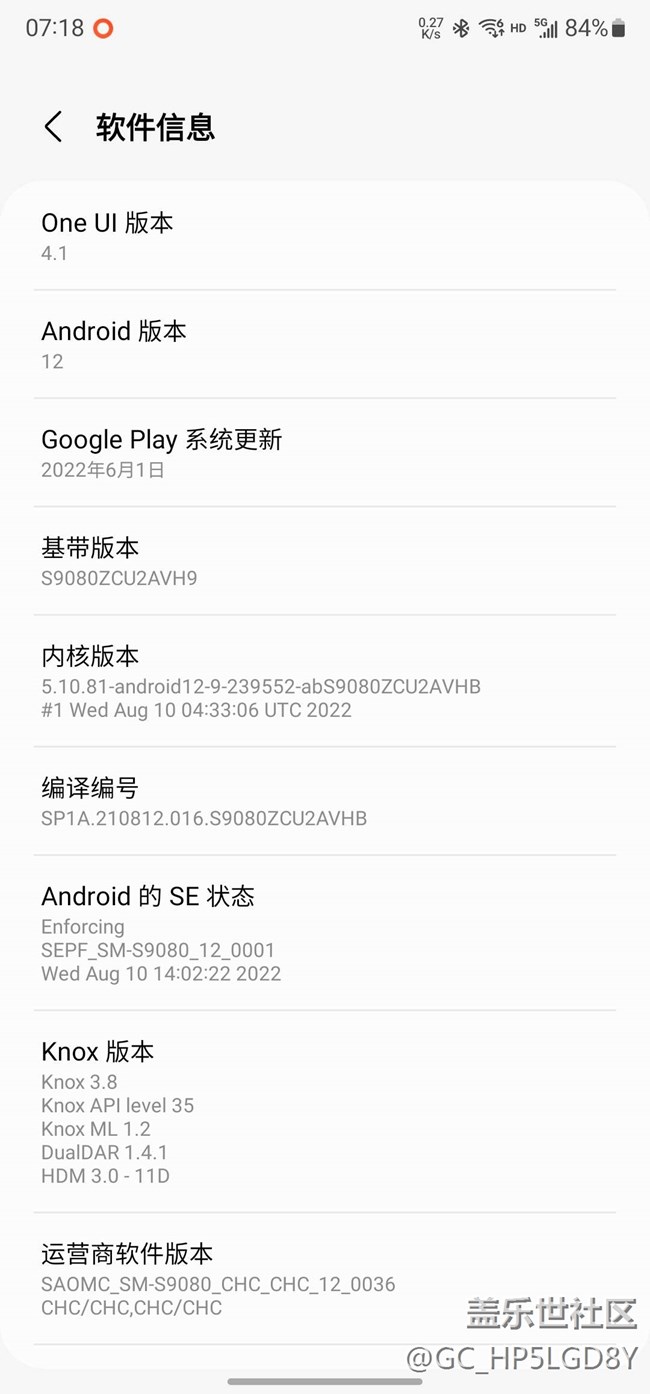Go back from 软件信息 page
Screen dimensions: 650x1394
(x=53, y=127)
